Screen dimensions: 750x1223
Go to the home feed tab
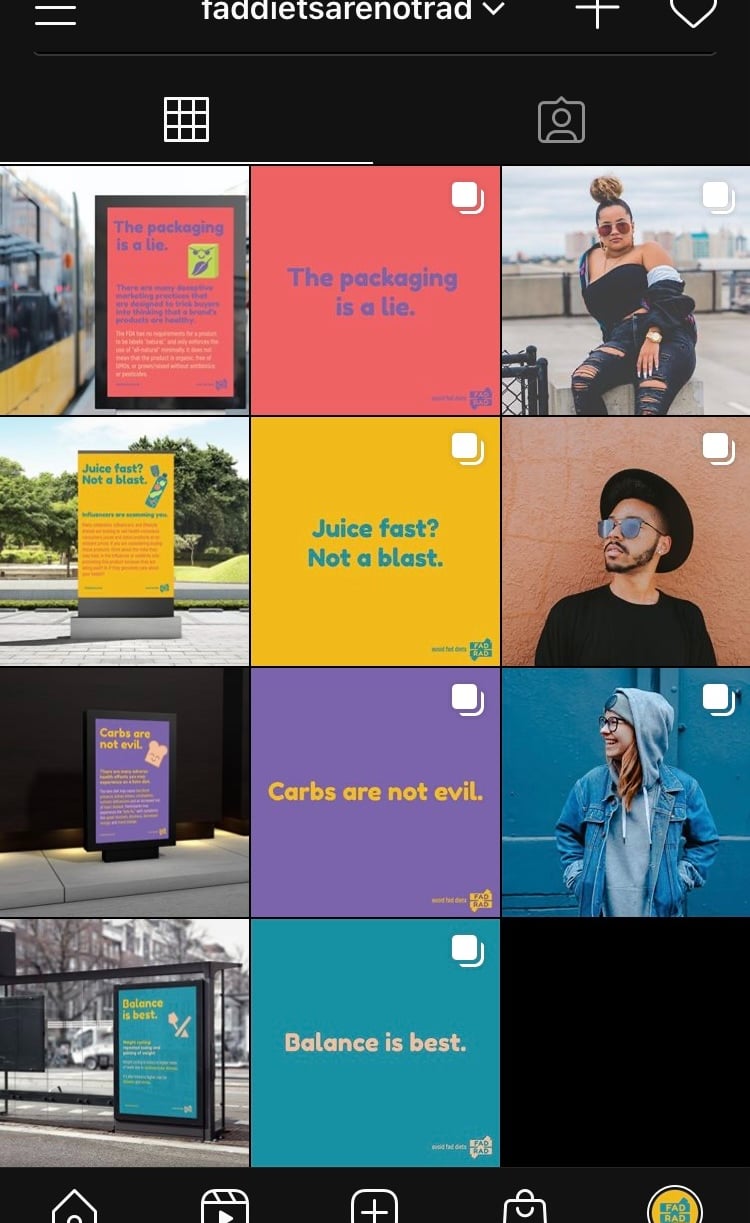pyautogui.click(x=75, y=1206)
